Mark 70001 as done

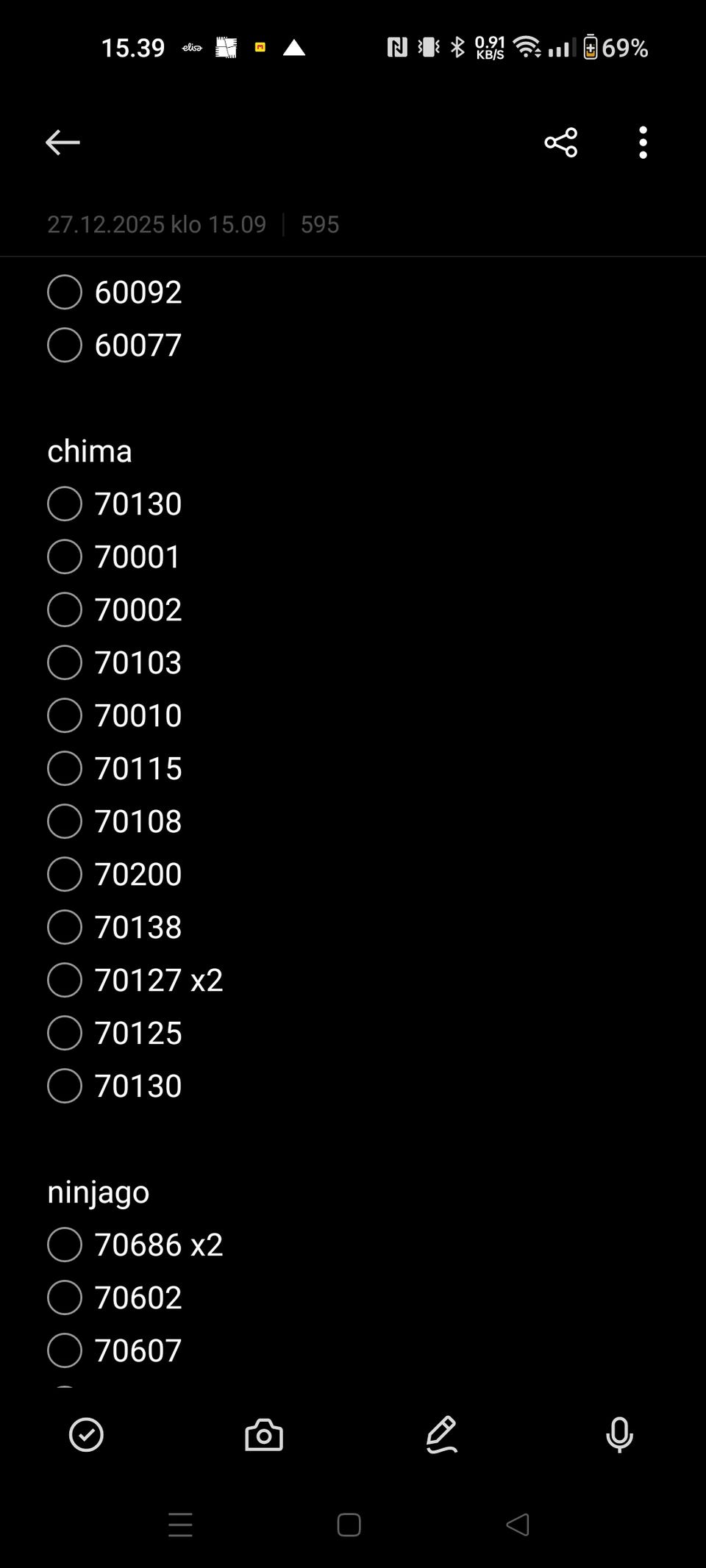coord(65,556)
